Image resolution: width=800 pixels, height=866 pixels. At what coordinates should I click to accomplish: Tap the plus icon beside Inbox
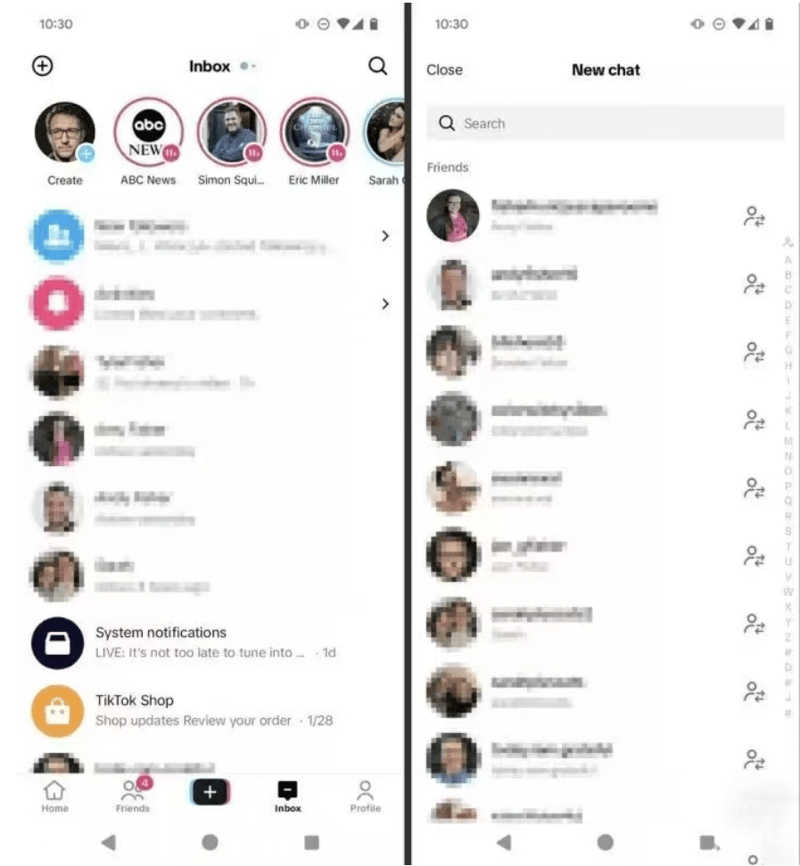(x=42, y=66)
